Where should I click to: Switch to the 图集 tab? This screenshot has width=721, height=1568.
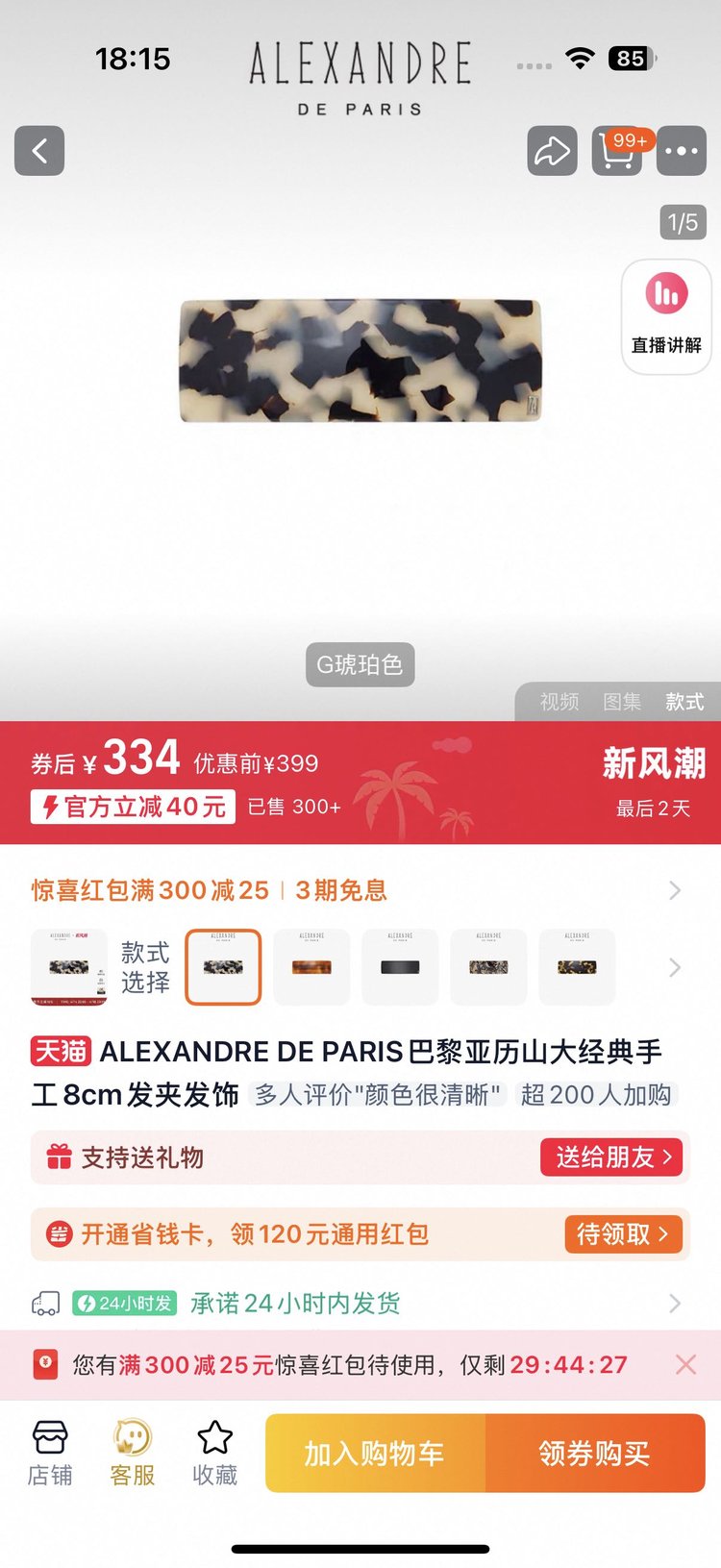[x=622, y=702]
